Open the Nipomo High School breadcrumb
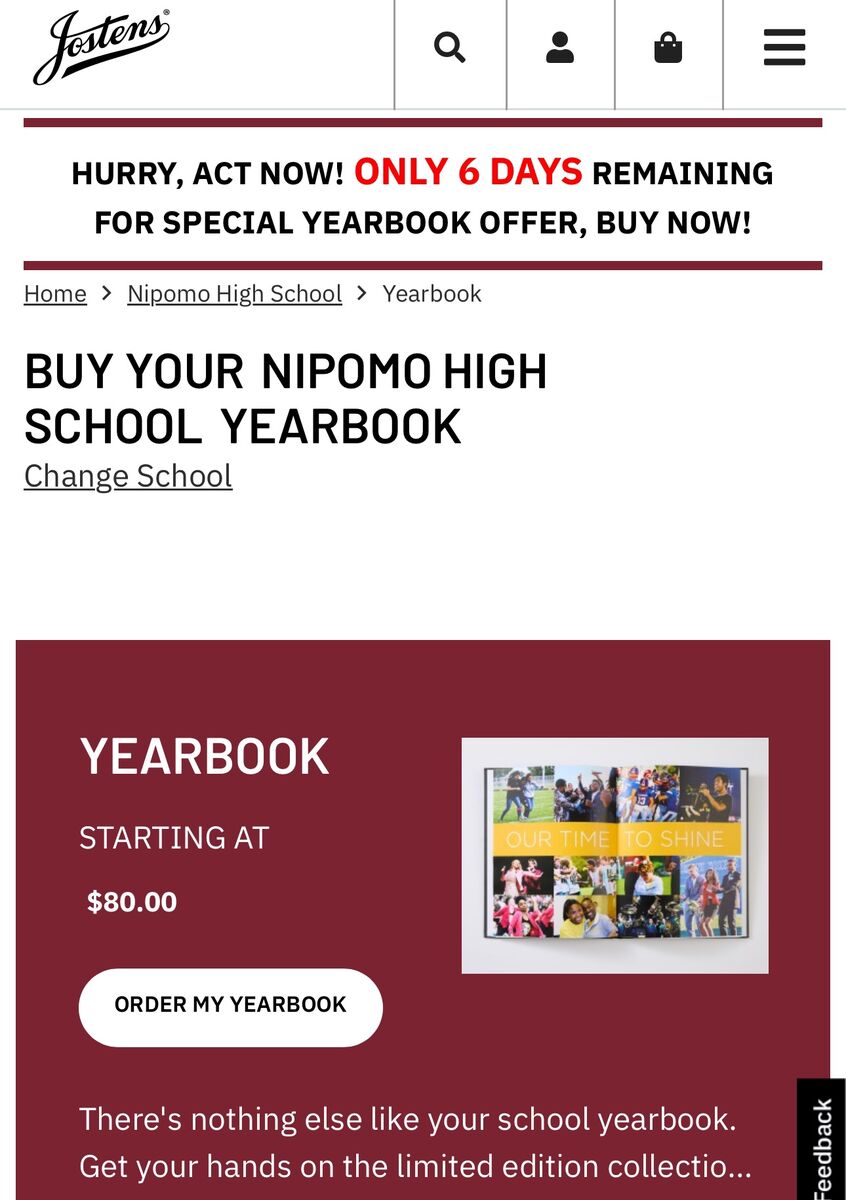Image resolution: width=846 pixels, height=1200 pixels. coord(234,294)
